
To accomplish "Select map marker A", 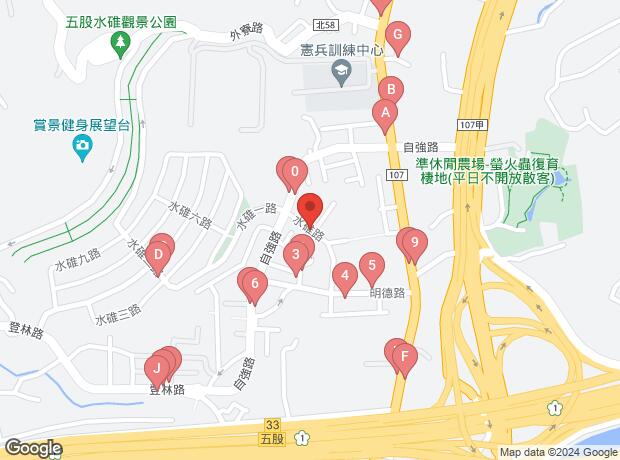I will coord(383,114).
